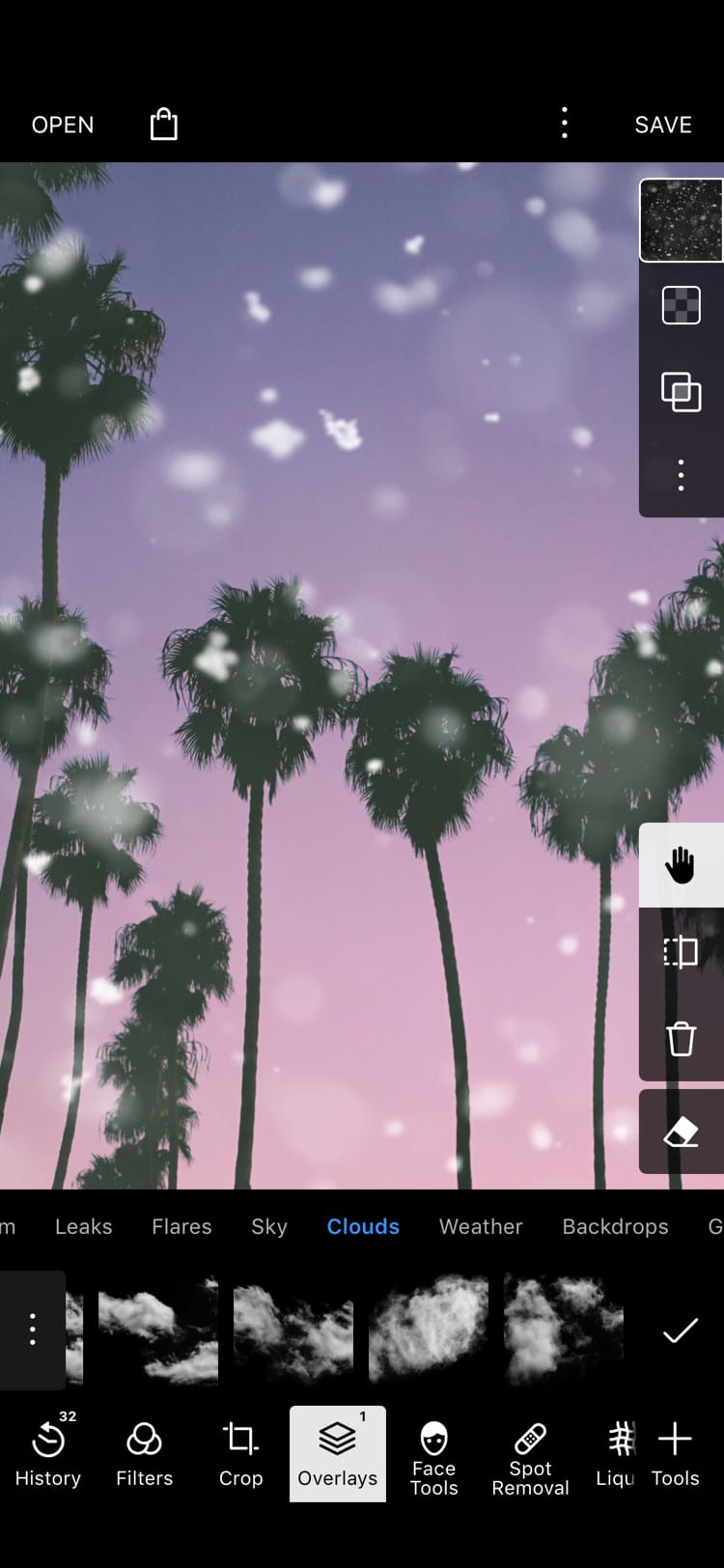Open the shopping bag store
Viewport: 724px width, 1568px height.
[164, 125]
